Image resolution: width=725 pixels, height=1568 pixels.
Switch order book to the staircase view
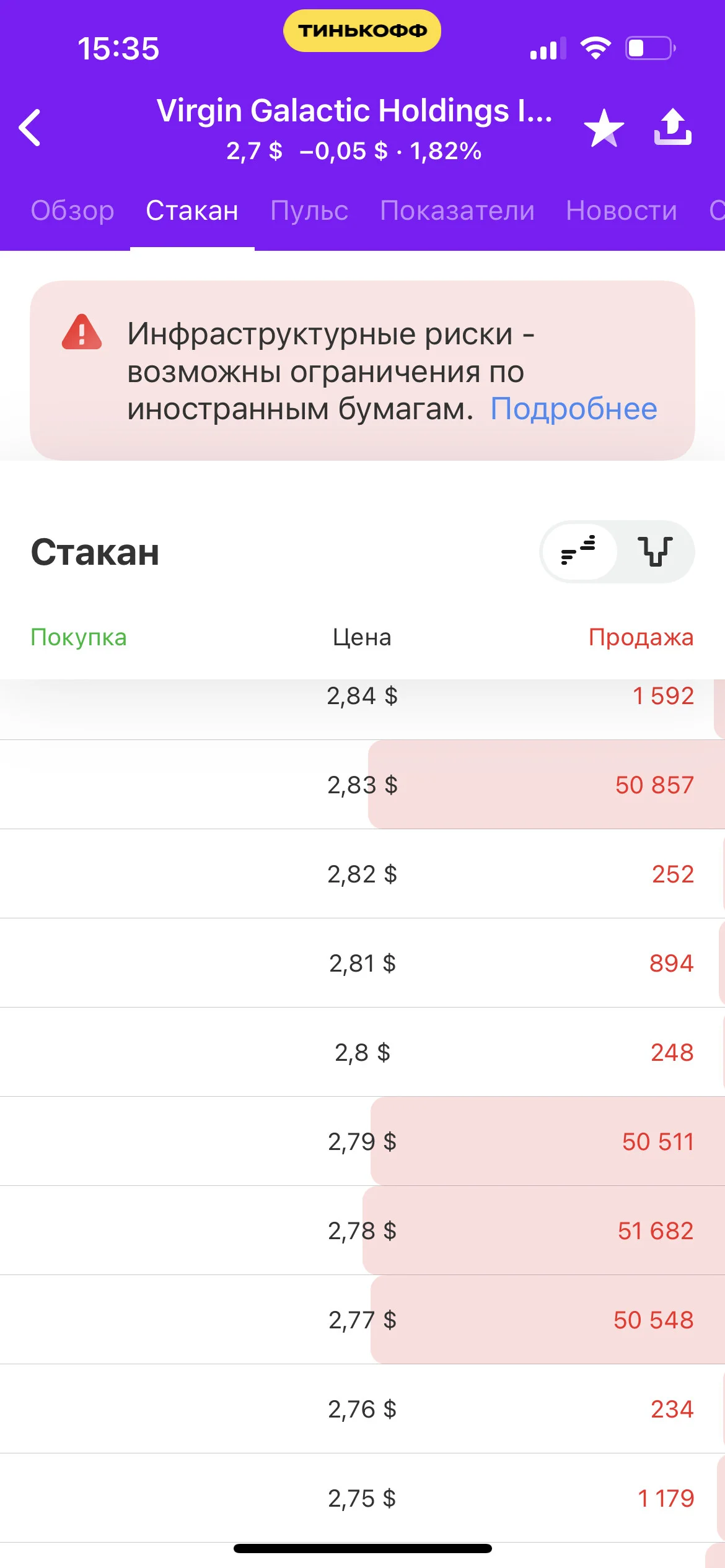tap(579, 551)
